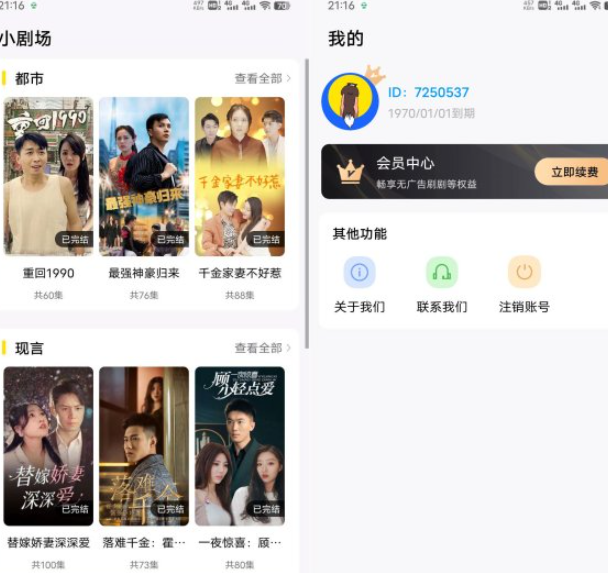The height and width of the screenshot is (573, 608).
Task: Open the 落难千金 drama card
Action: (144, 446)
